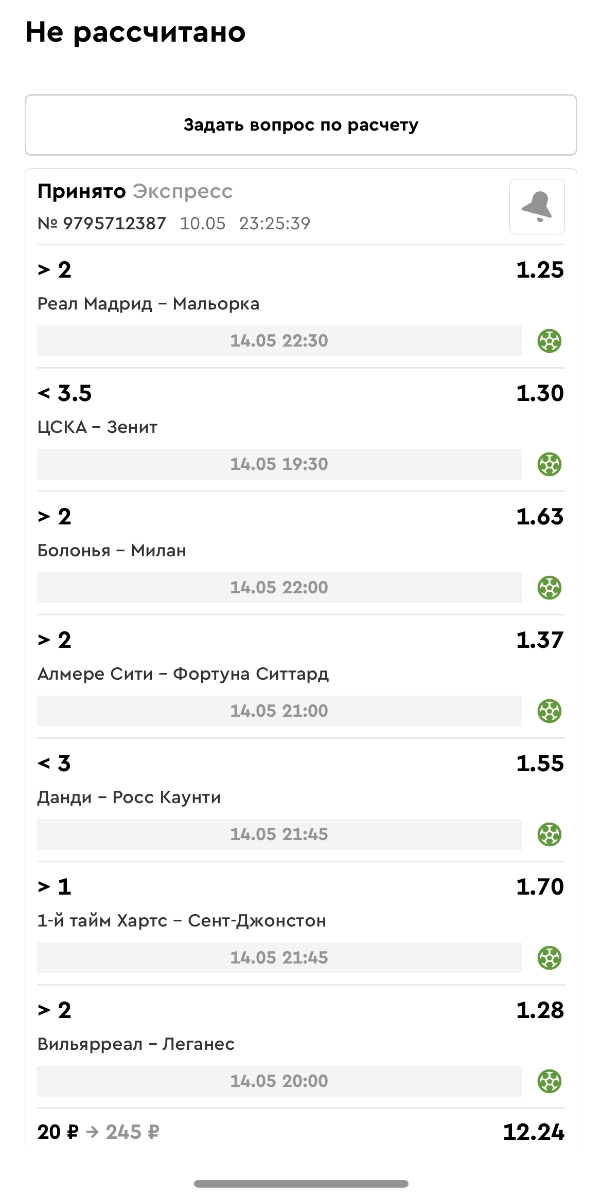View the Болонья – Милан event
Screen dimensions: 602x1200
[x=112, y=550]
